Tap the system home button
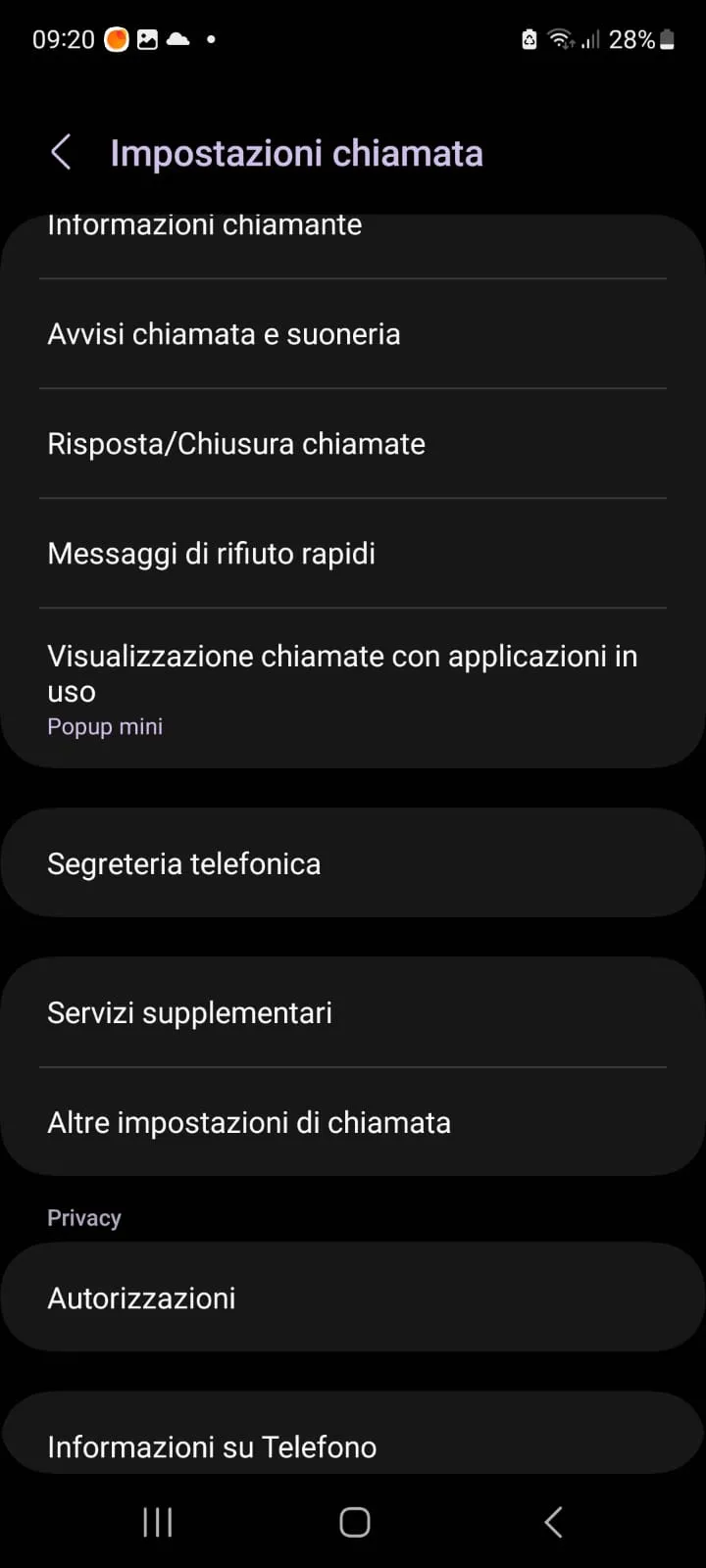This screenshot has height=1568, width=706. 354,1522
